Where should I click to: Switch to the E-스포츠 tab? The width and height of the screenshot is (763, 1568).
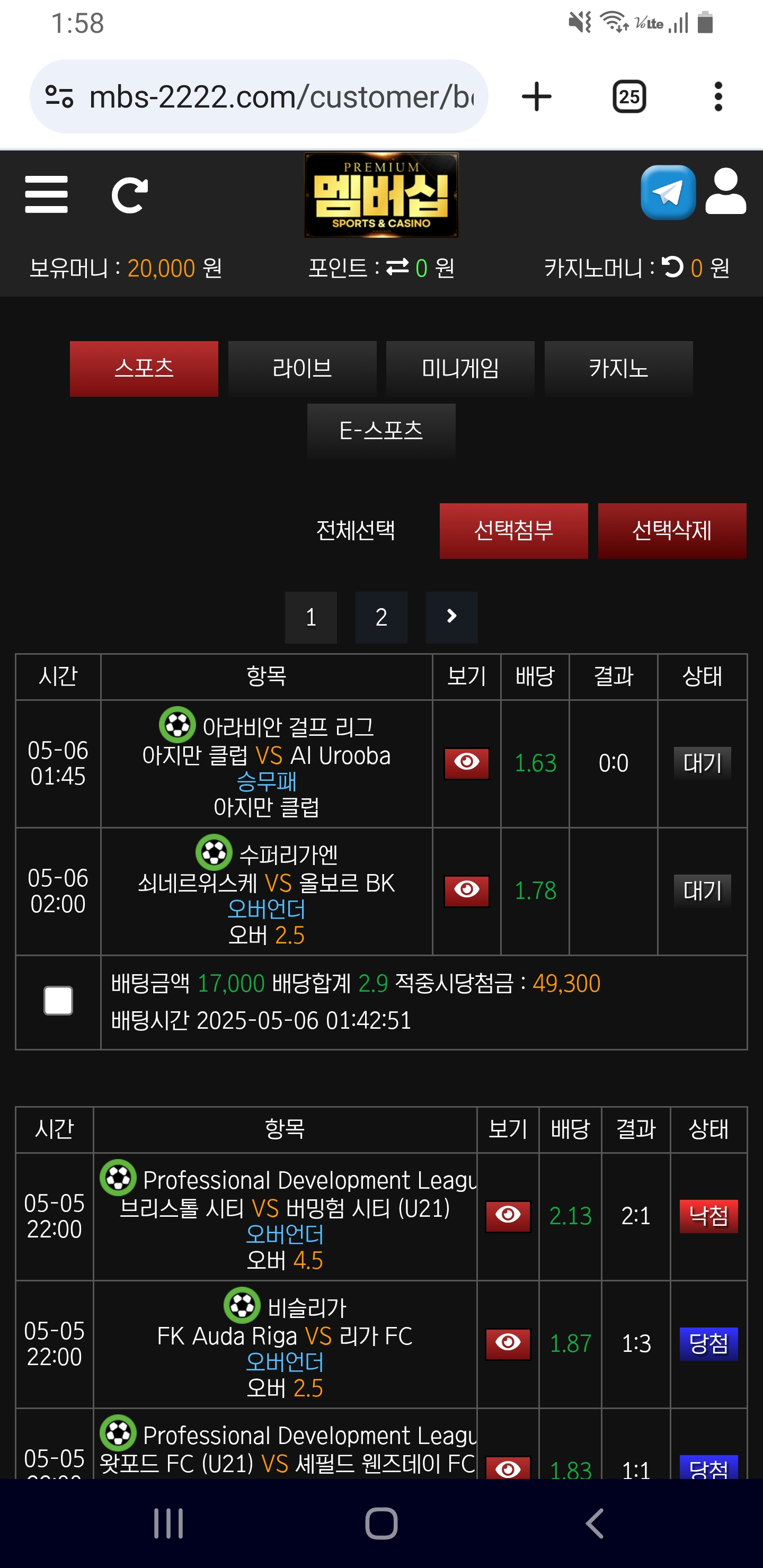click(381, 431)
